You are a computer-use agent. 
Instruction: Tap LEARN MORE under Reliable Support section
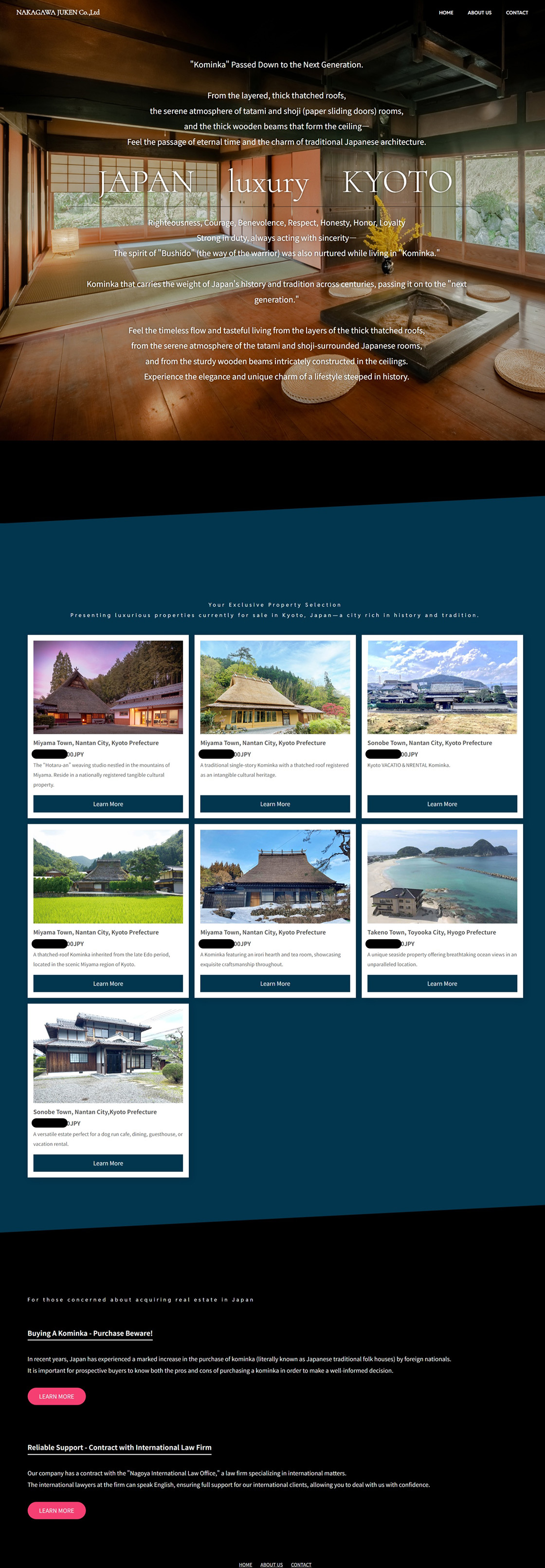point(56,1510)
